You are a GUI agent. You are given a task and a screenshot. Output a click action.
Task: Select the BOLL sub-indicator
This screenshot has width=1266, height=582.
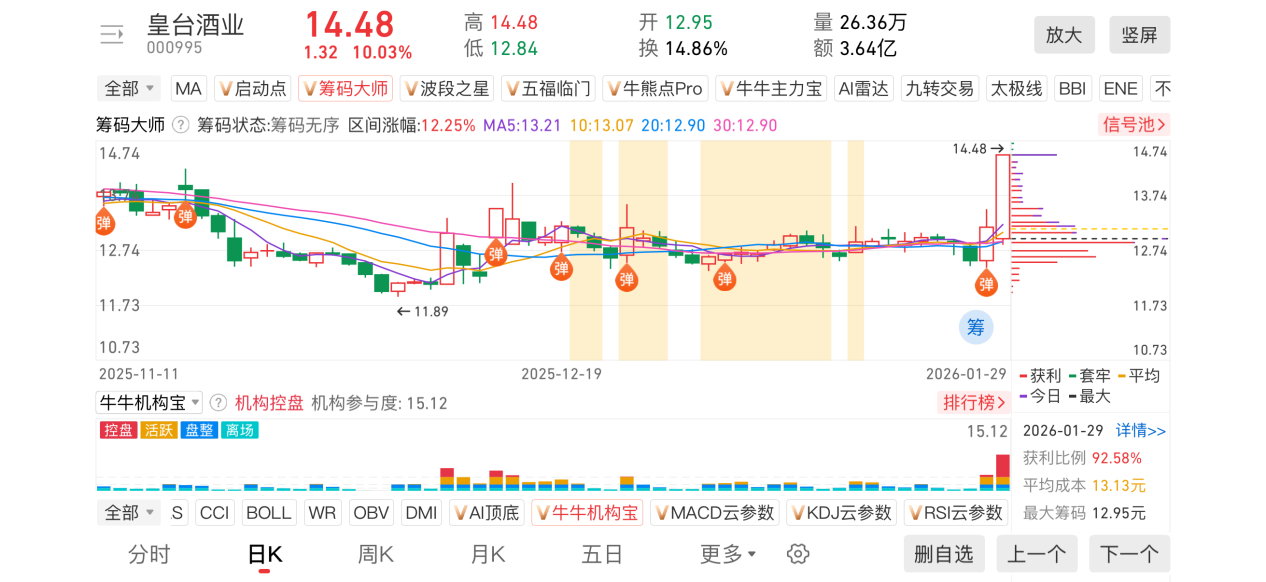click(268, 513)
